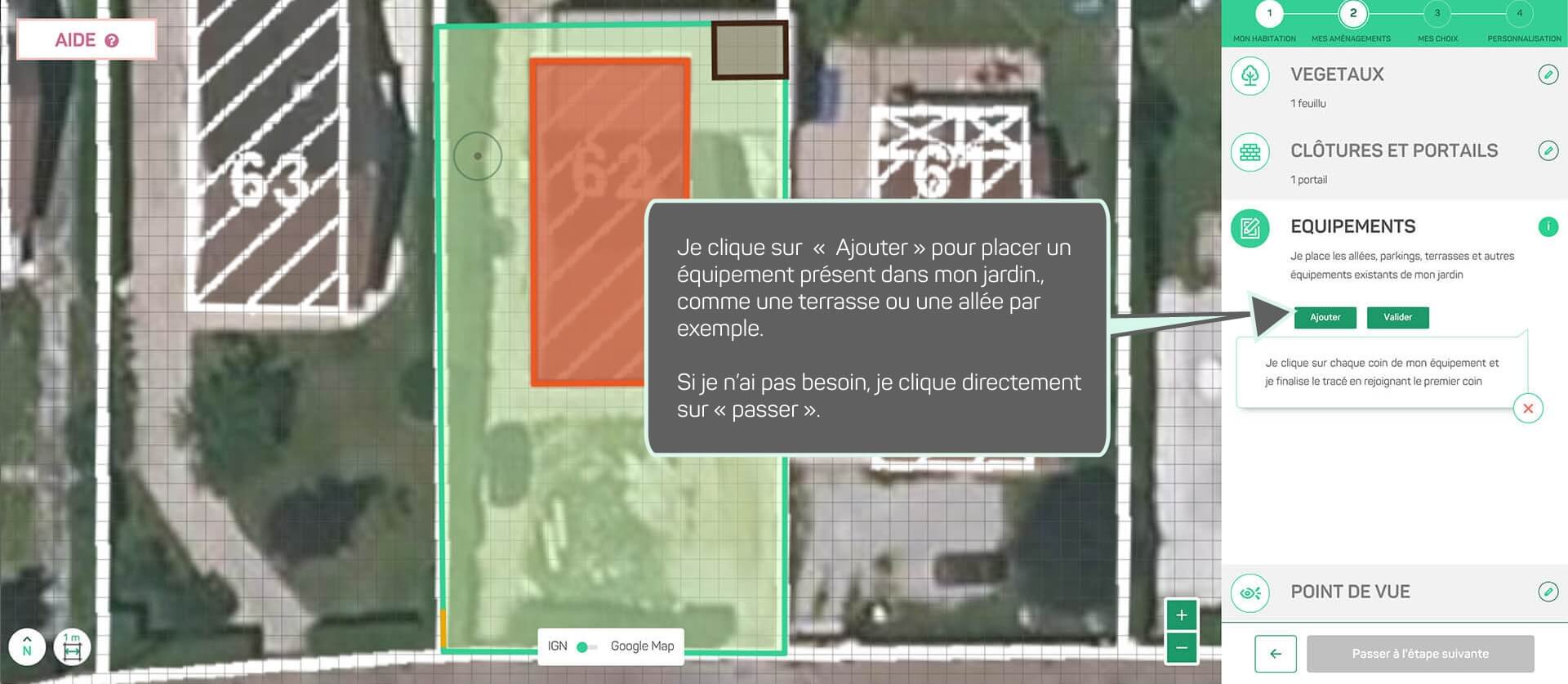
Task: Dismiss the drawing instruction tooltip
Action: pos(1527,409)
